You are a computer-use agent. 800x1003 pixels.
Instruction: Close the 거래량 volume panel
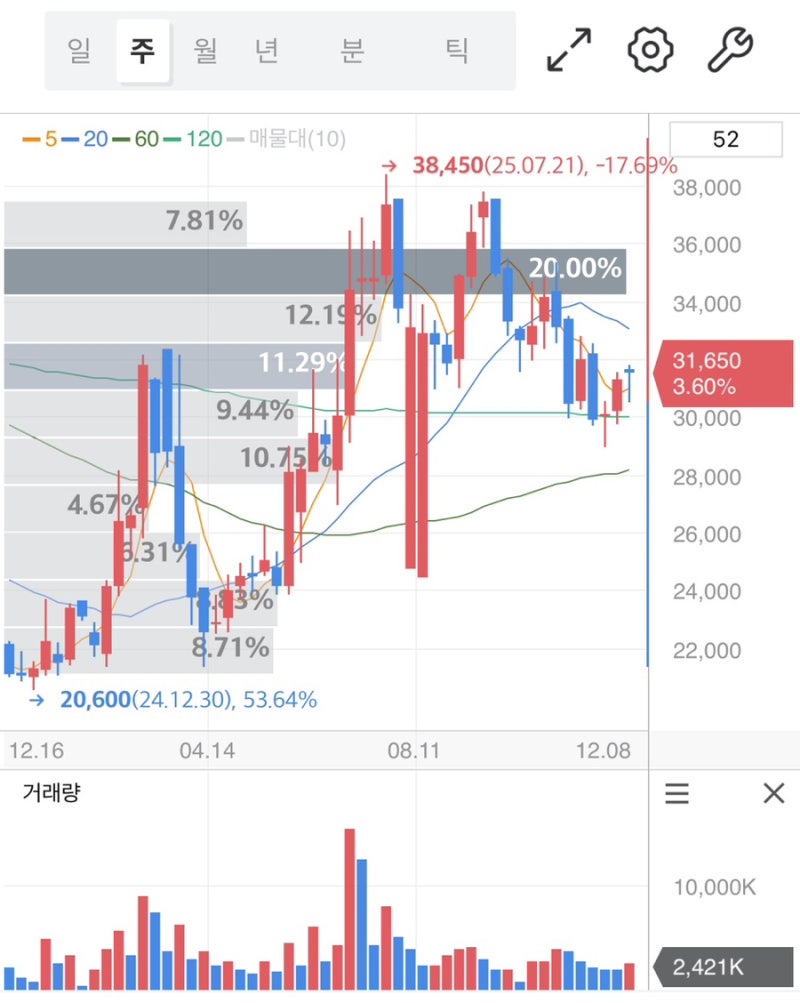point(773,793)
